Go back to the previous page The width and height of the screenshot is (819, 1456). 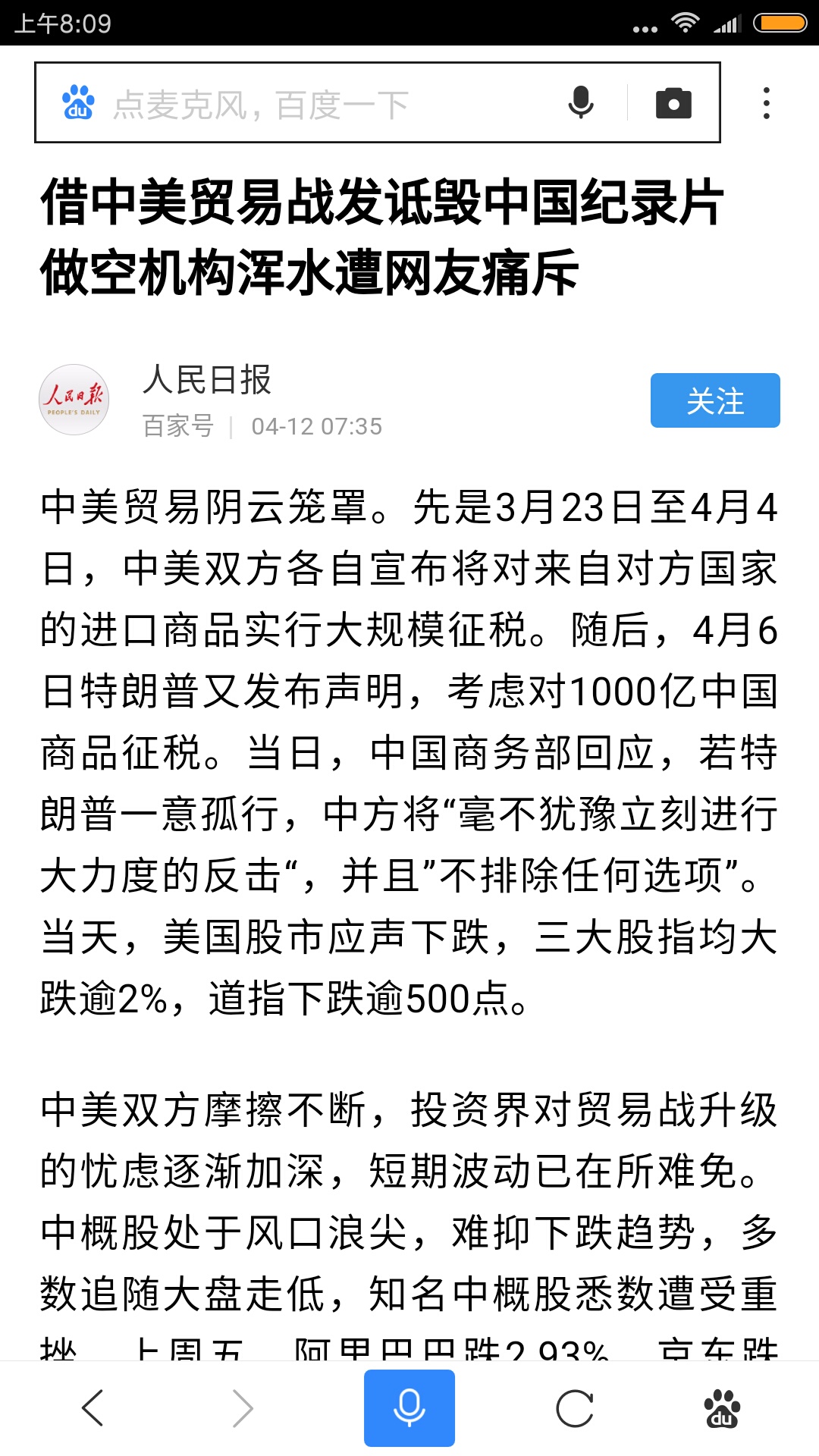point(93,1408)
